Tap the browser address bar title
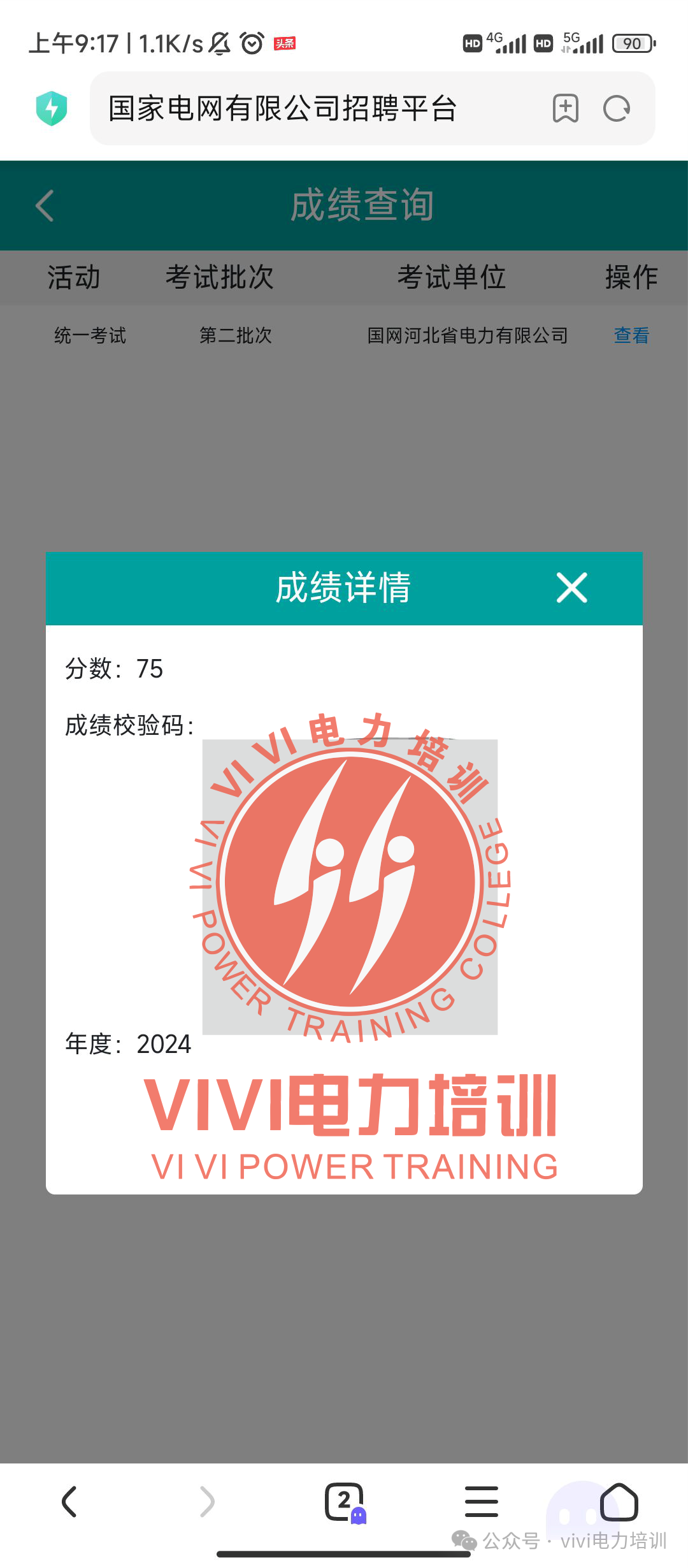 283,108
